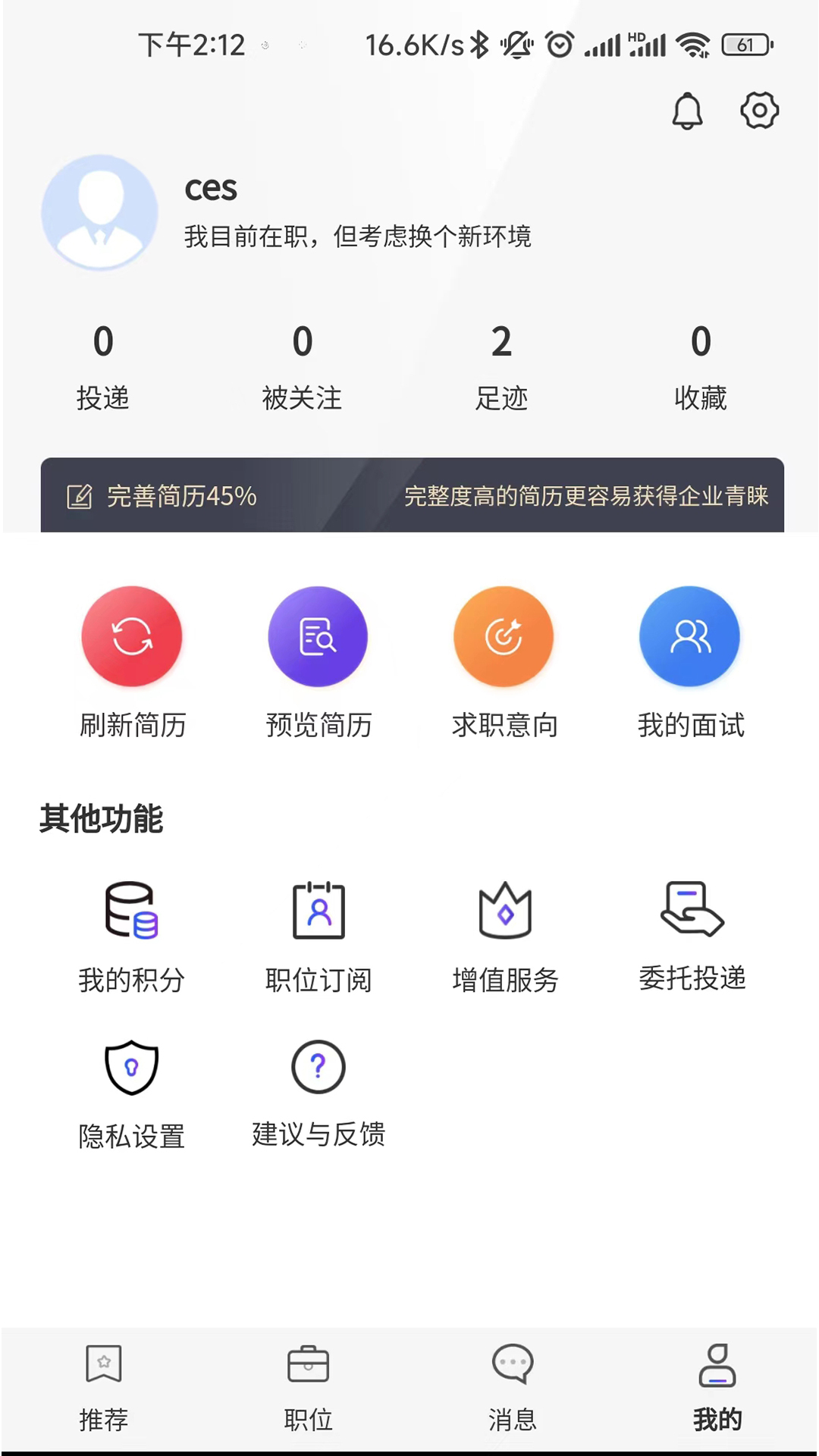Open 职位订阅 job subscription
This screenshot has height=1456, width=819.
318,910
